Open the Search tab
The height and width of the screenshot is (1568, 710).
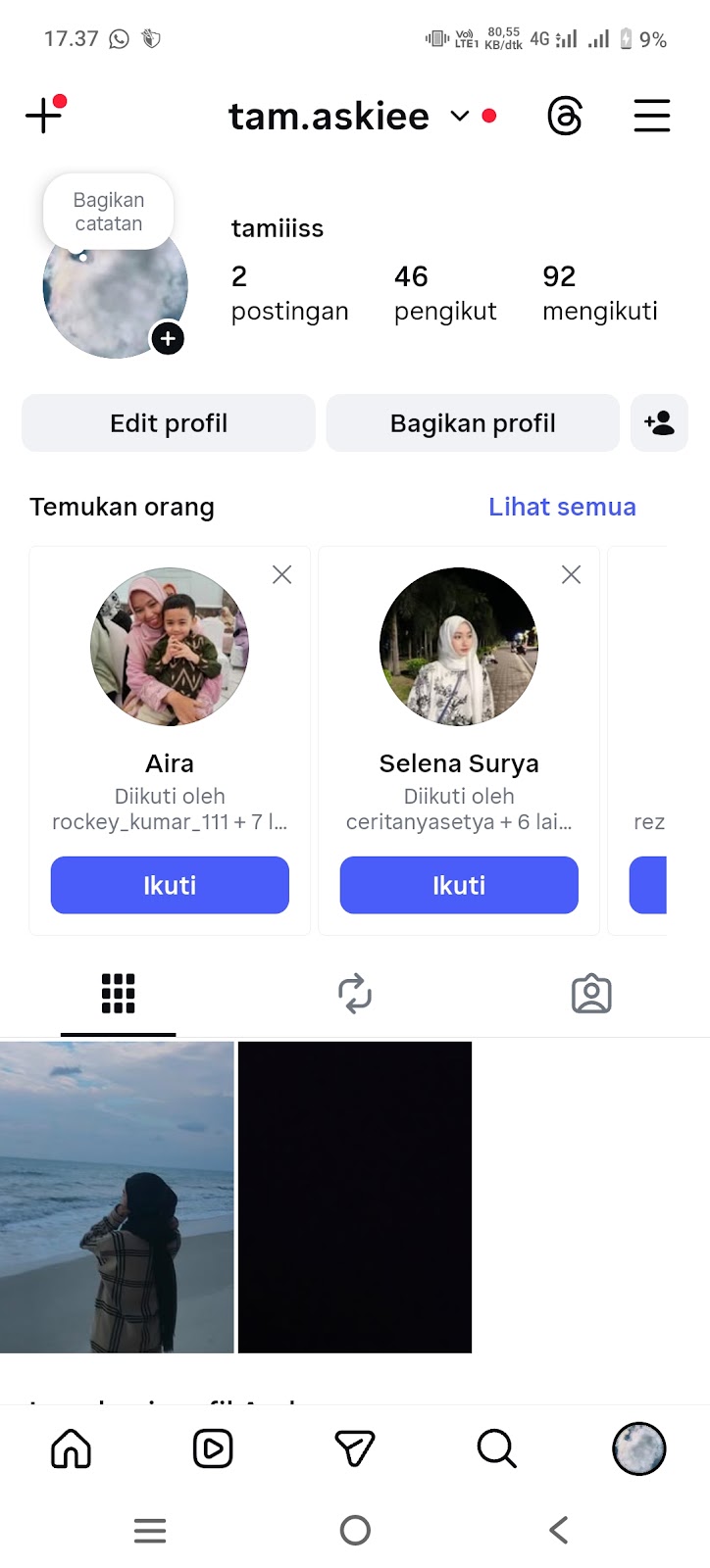pyautogui.click(x=496, y=1448)
